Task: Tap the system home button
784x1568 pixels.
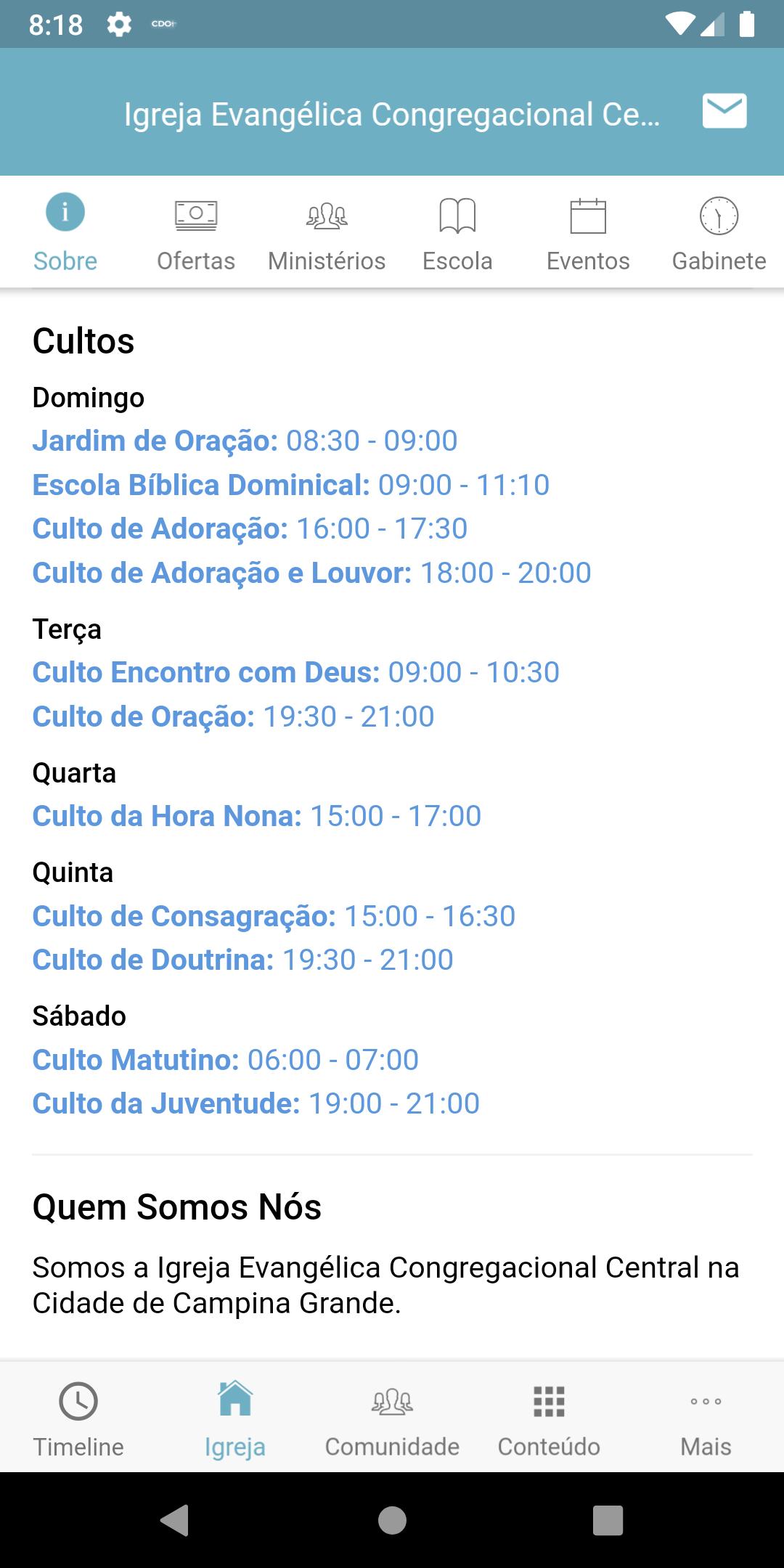Action: 392,1520
